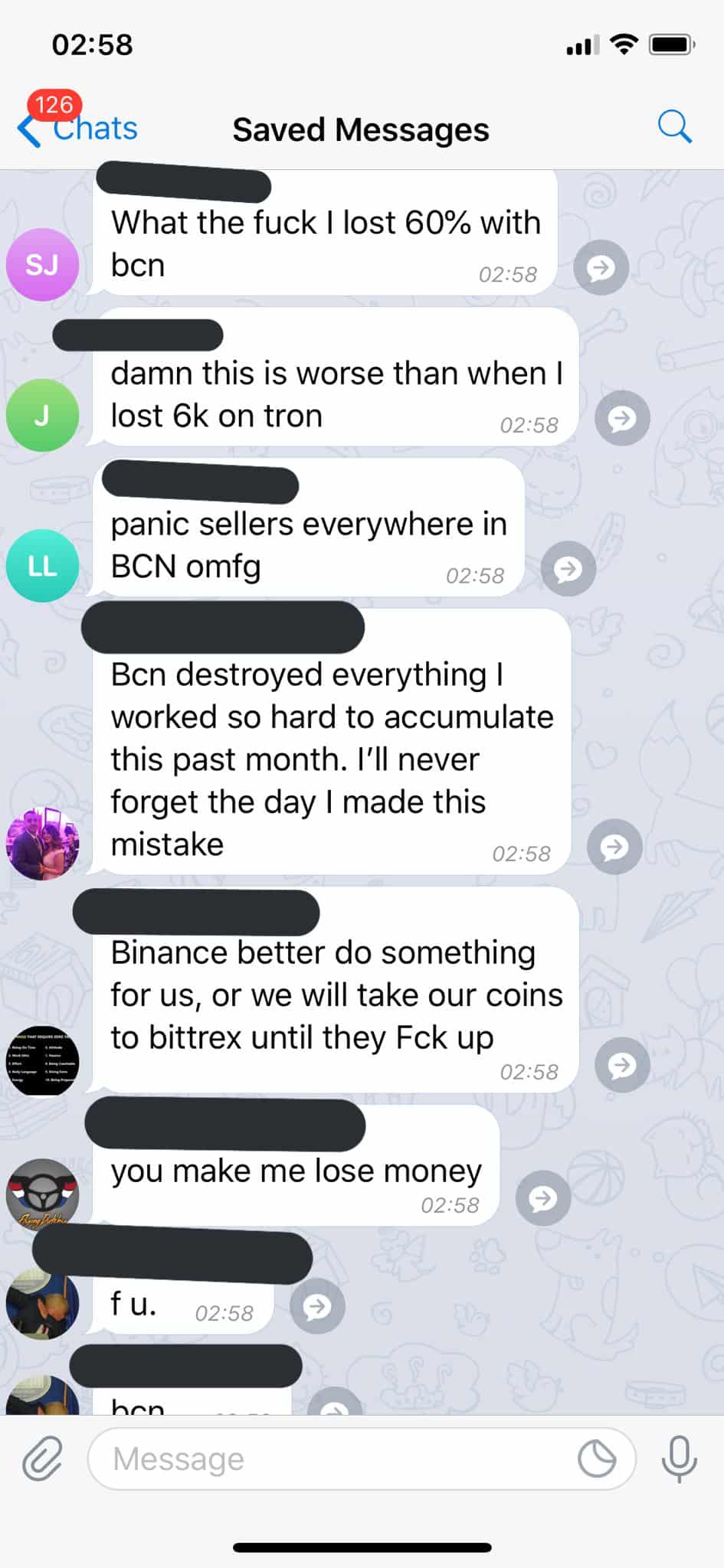
Task: Go back to Chats list
Action: pos(77,129)
